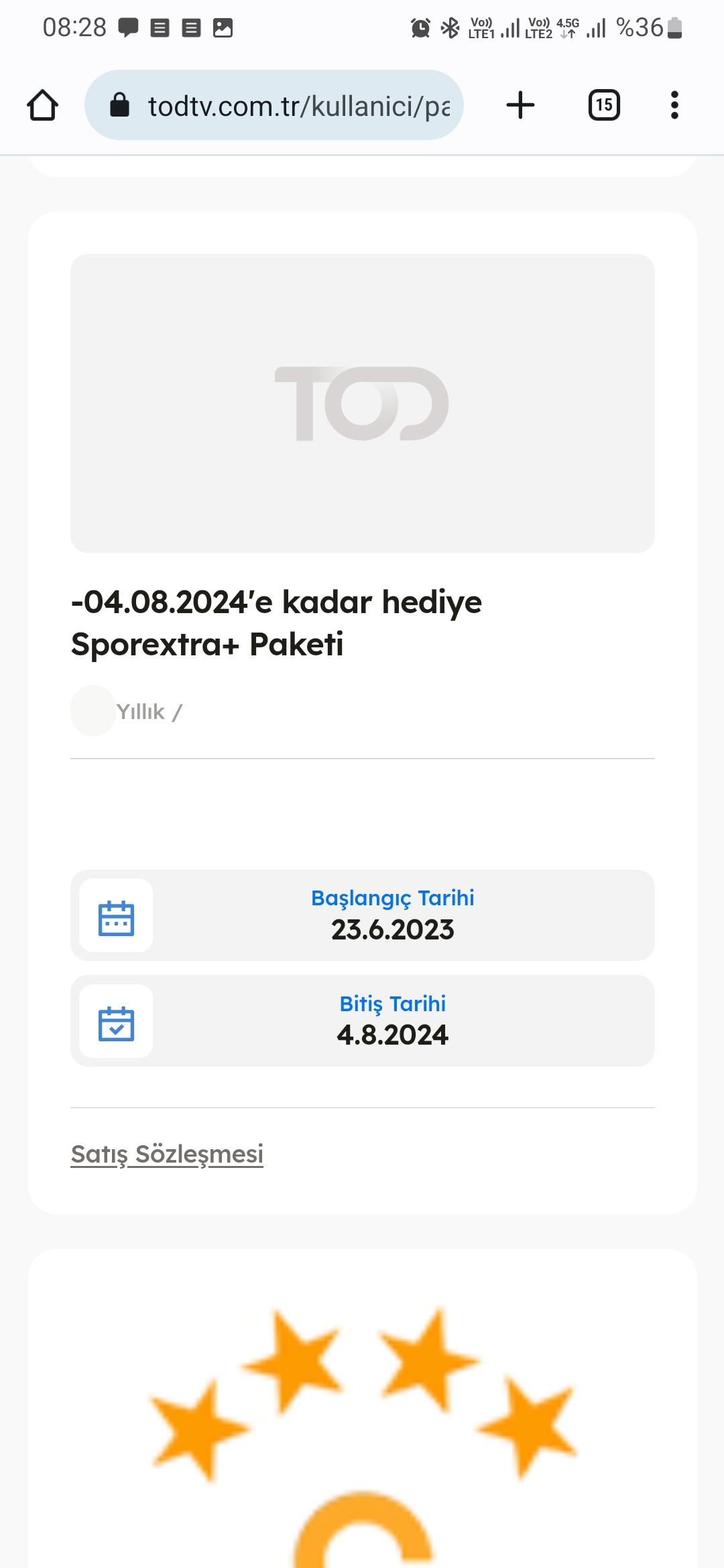Tap the todtv.com.tr address bar
Image resolution: width=724 pixels, height=1568 pixels.
[274, 105]
